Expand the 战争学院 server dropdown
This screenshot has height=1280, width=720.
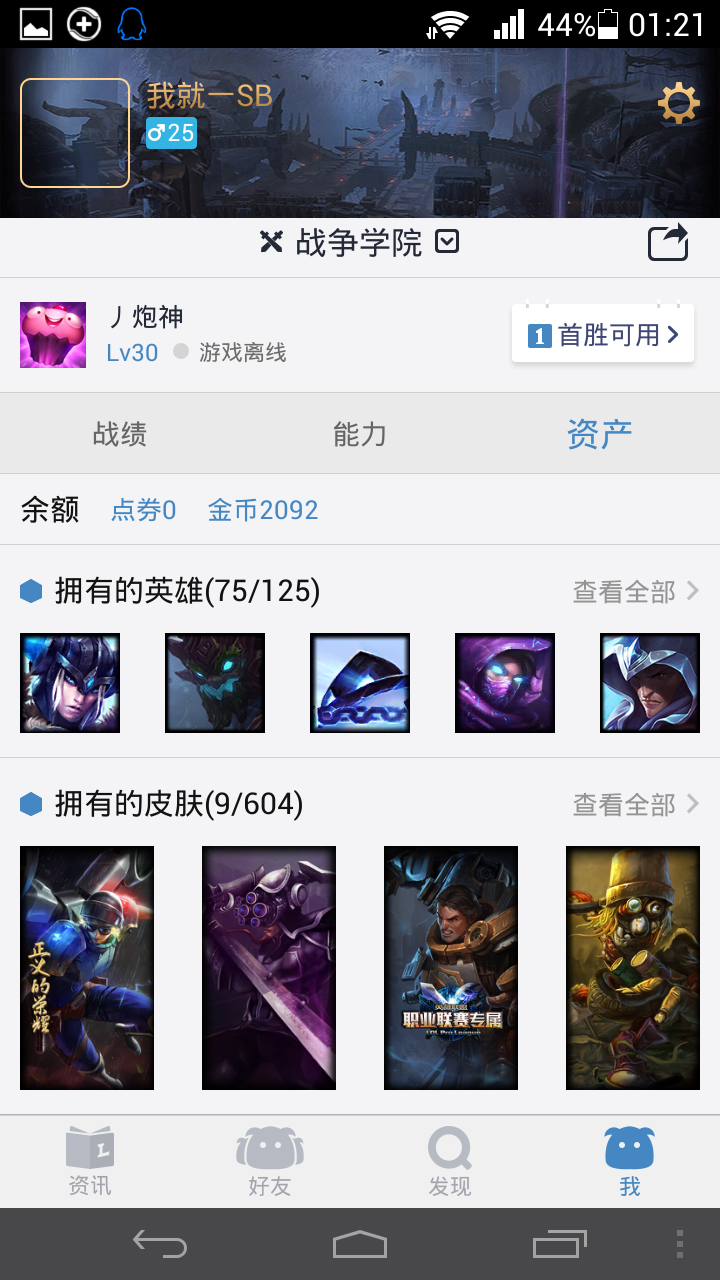pos(447,242)
